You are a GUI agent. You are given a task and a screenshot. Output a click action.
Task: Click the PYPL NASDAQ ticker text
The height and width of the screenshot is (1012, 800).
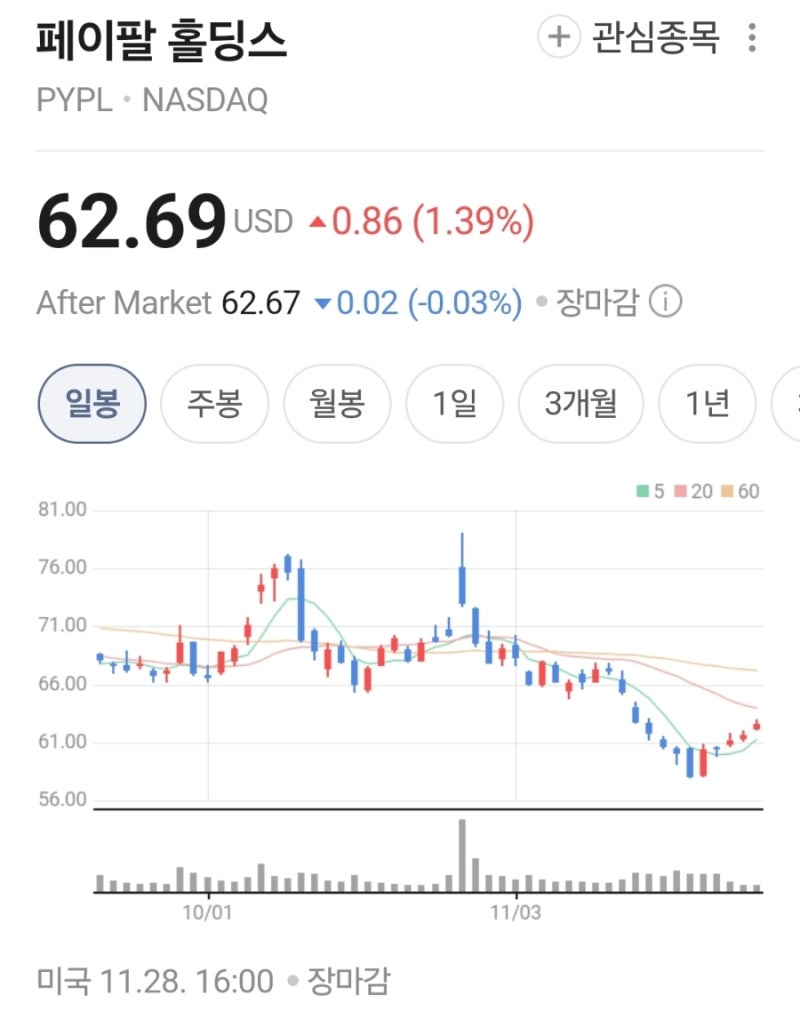click(152, 99)
